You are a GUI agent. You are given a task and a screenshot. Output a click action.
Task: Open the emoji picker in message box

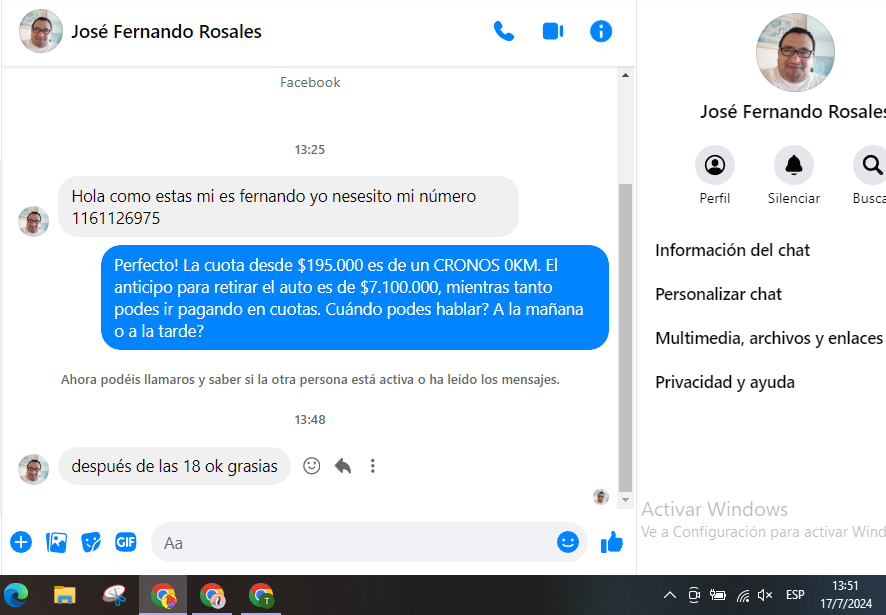568,542
